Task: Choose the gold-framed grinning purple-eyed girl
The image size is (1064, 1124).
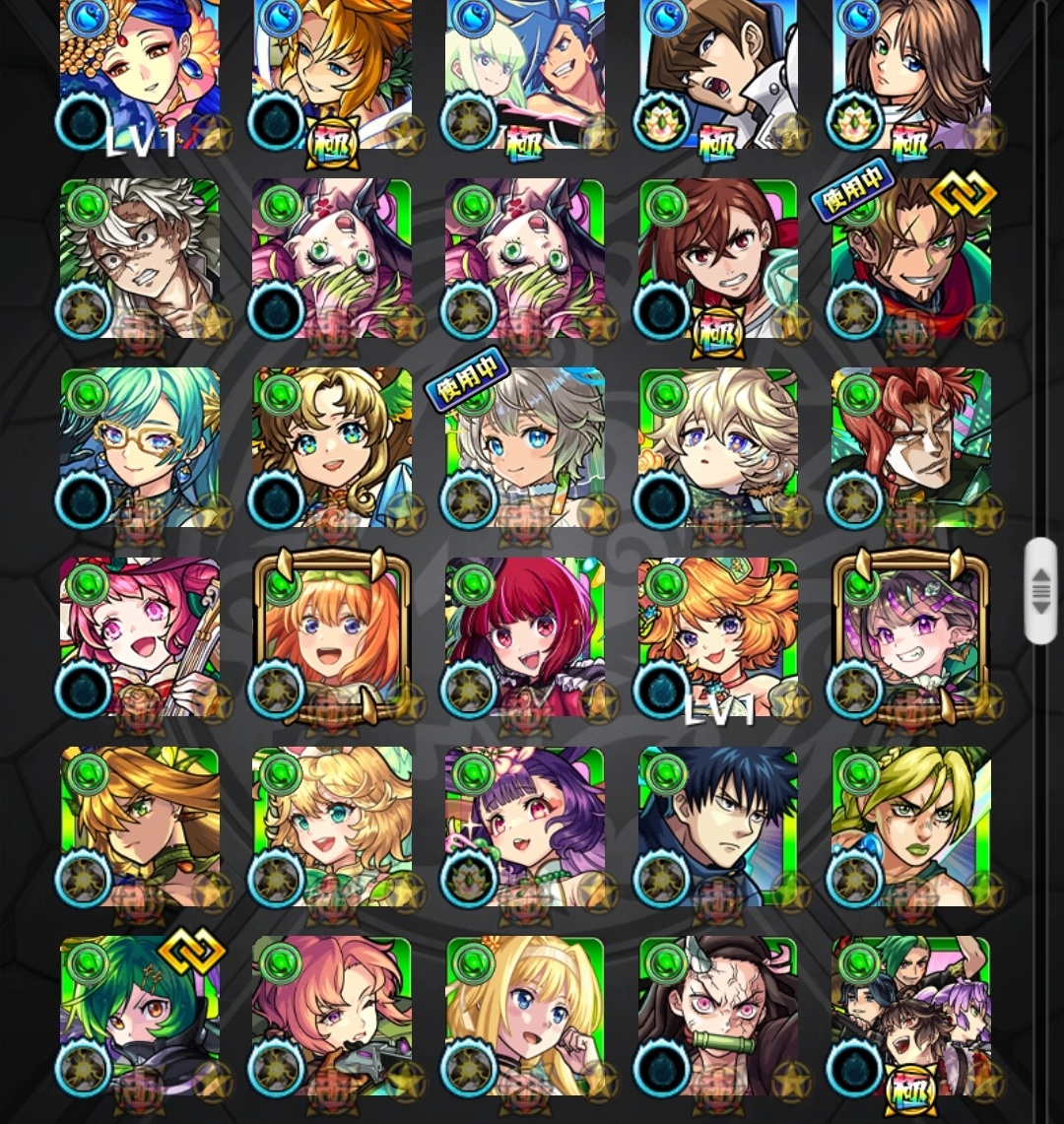Action: [x=910, y=636]
